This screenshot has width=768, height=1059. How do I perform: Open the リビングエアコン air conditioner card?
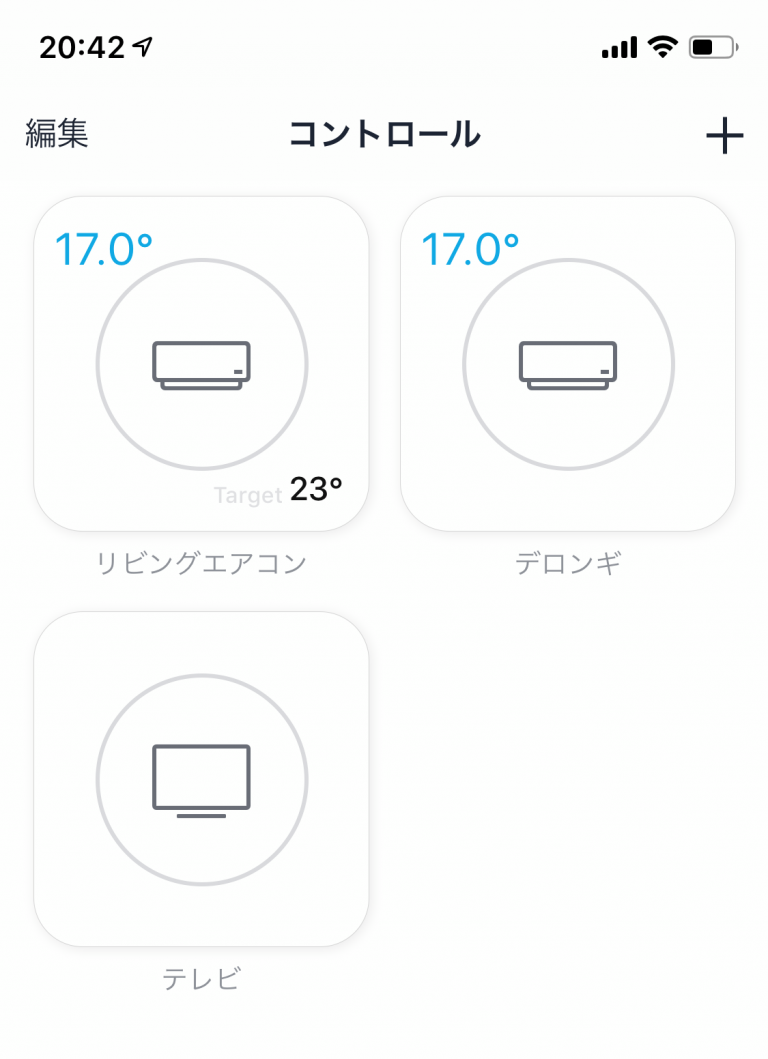coord(201,364)
